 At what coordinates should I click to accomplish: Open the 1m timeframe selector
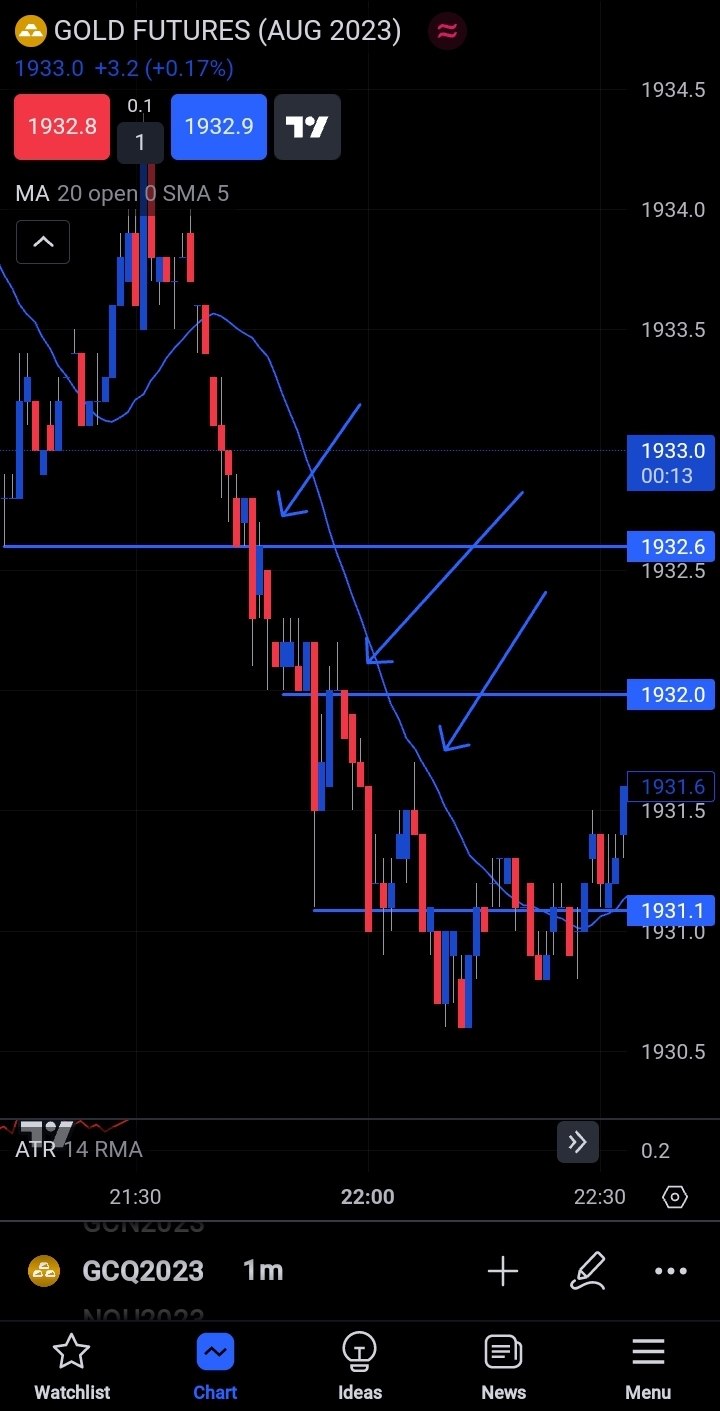(x=260, y=1270)
